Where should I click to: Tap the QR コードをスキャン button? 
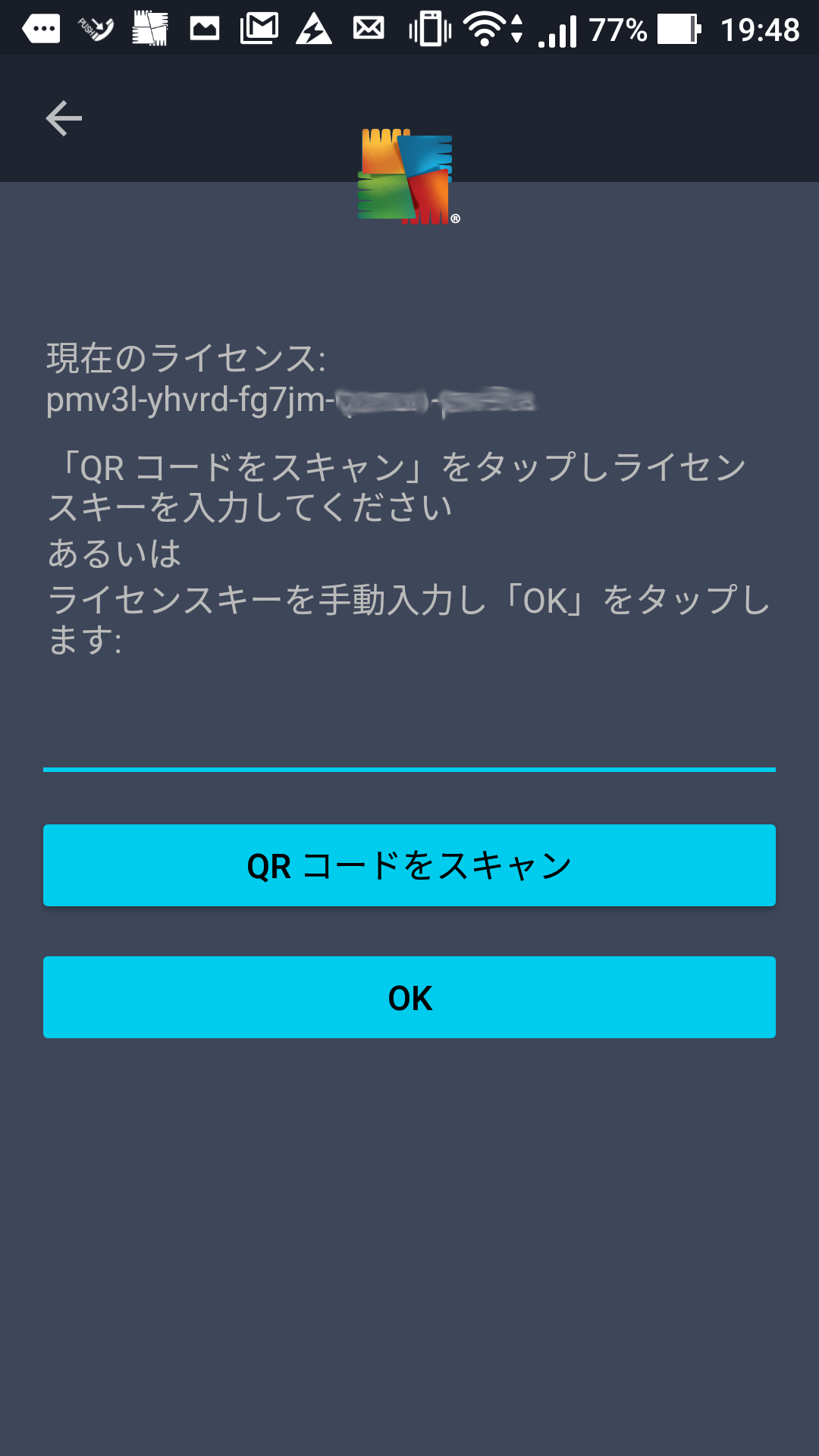(409, 865)
